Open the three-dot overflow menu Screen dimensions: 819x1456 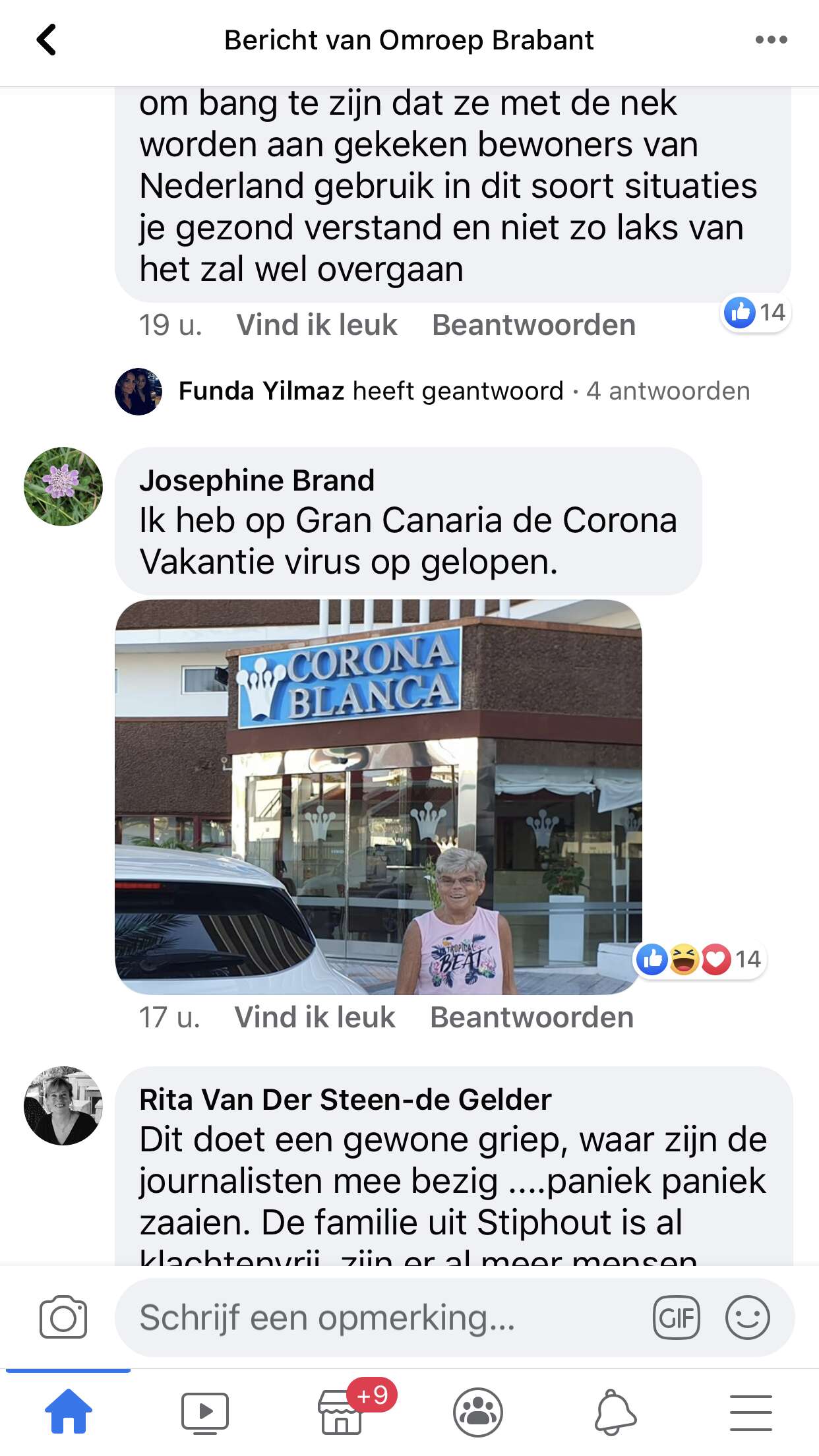pyautogui.click(x=771, y=40)
